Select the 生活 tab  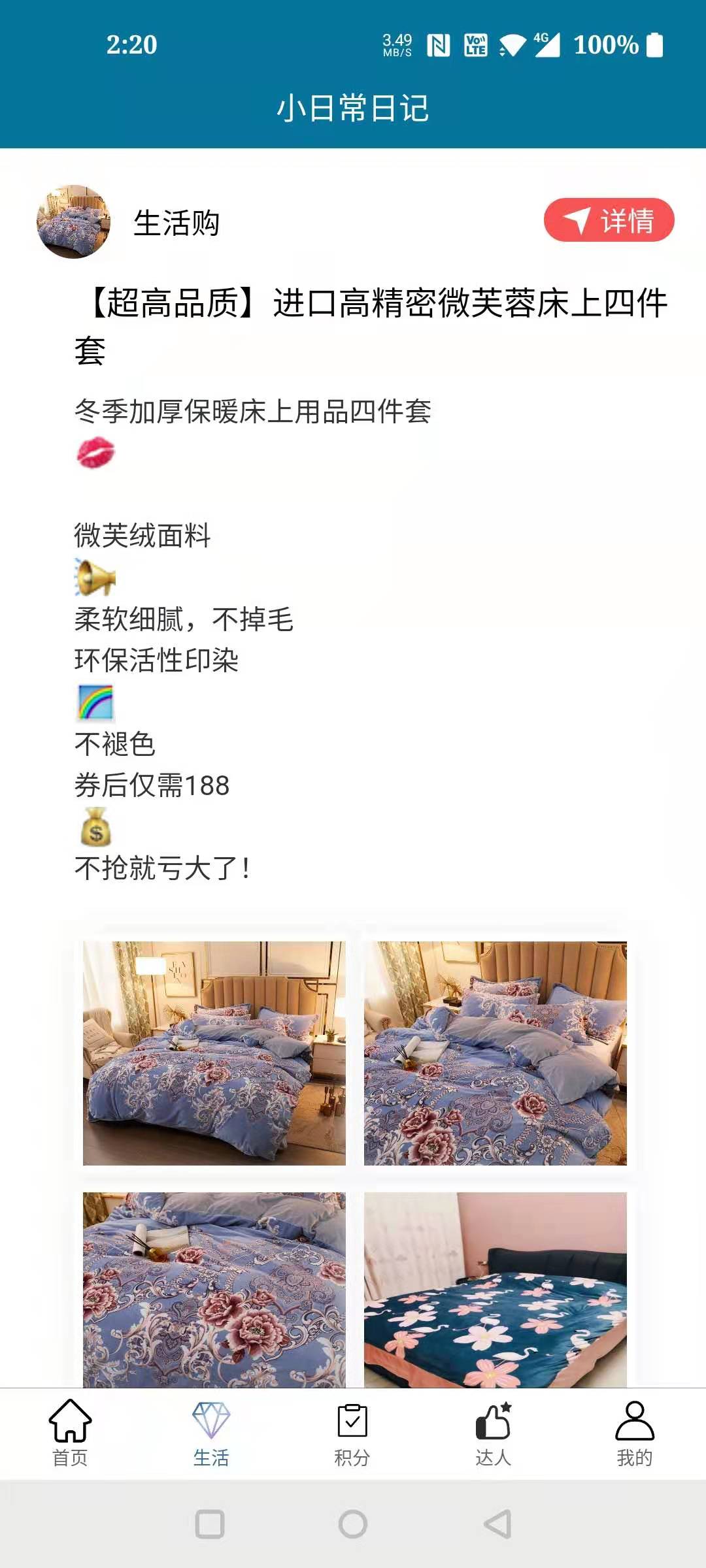211,1433
